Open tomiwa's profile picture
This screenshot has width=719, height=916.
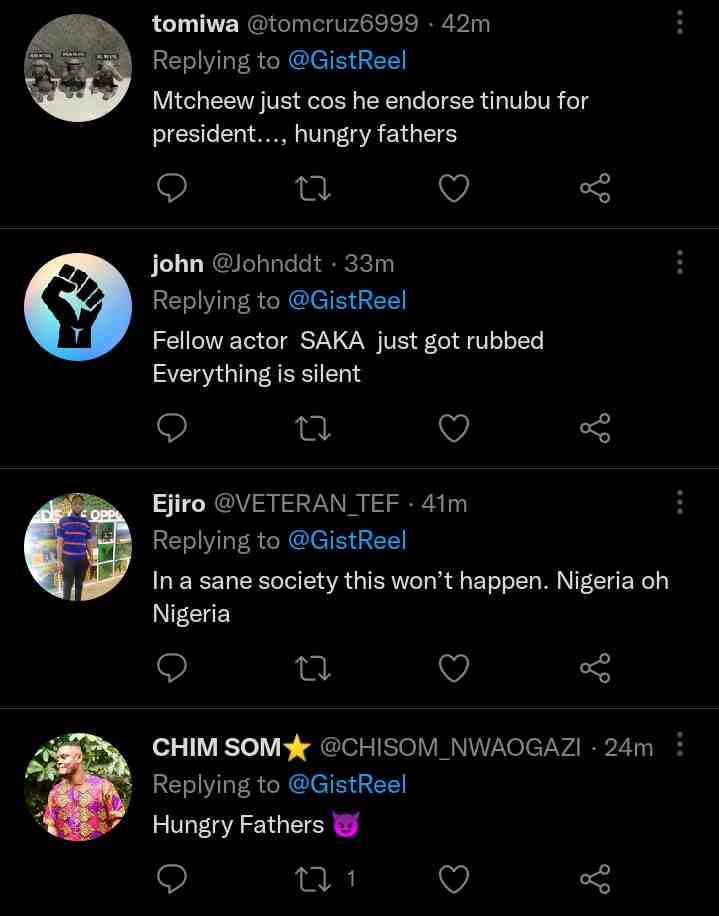(x=78, y=68)
